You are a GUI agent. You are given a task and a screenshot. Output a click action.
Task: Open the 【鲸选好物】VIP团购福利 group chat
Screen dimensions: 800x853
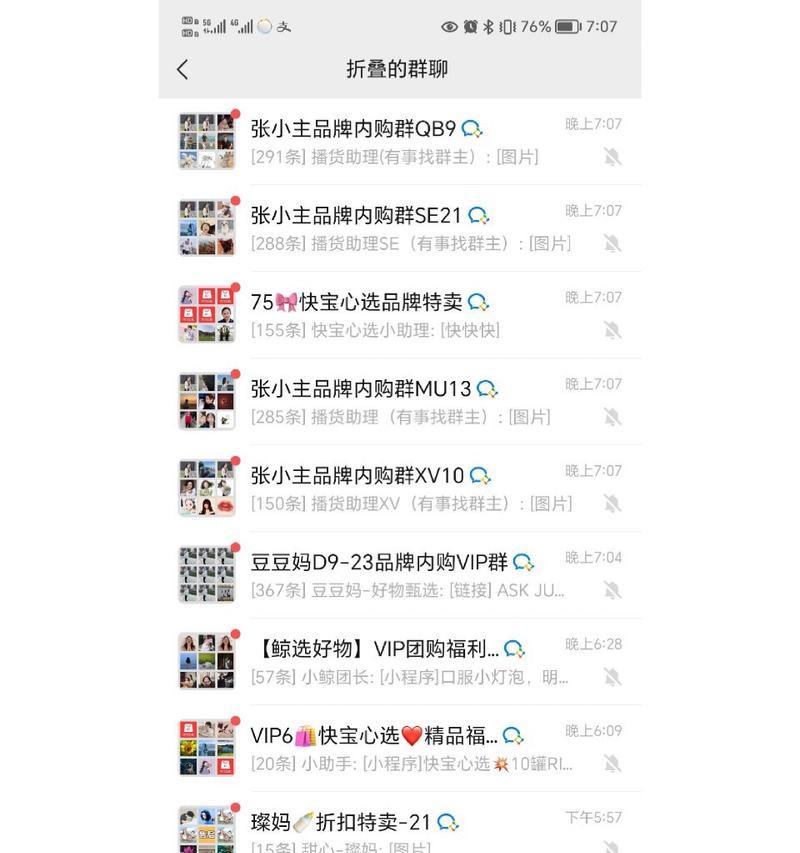(x=400, y=661)
